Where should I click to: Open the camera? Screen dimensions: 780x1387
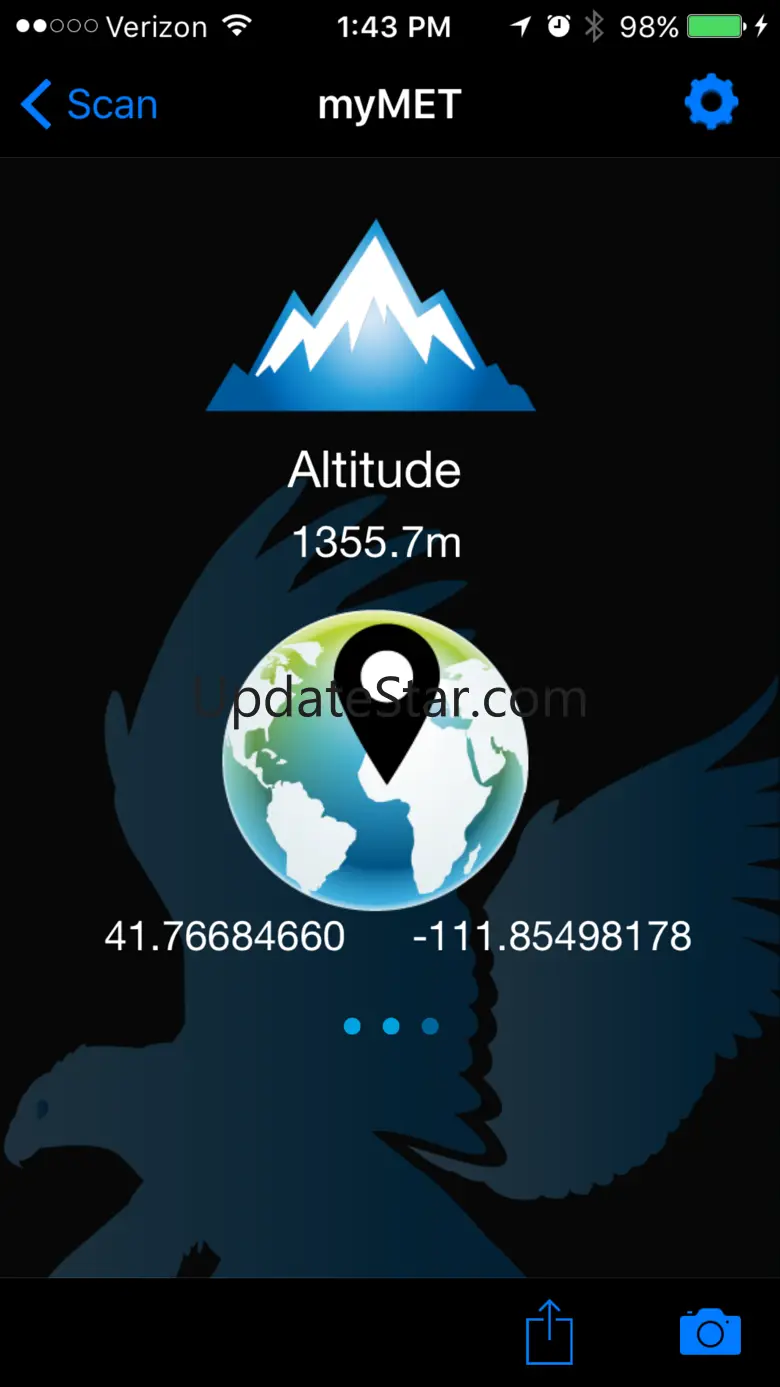pyautogui.click(x=710, y=1331)
